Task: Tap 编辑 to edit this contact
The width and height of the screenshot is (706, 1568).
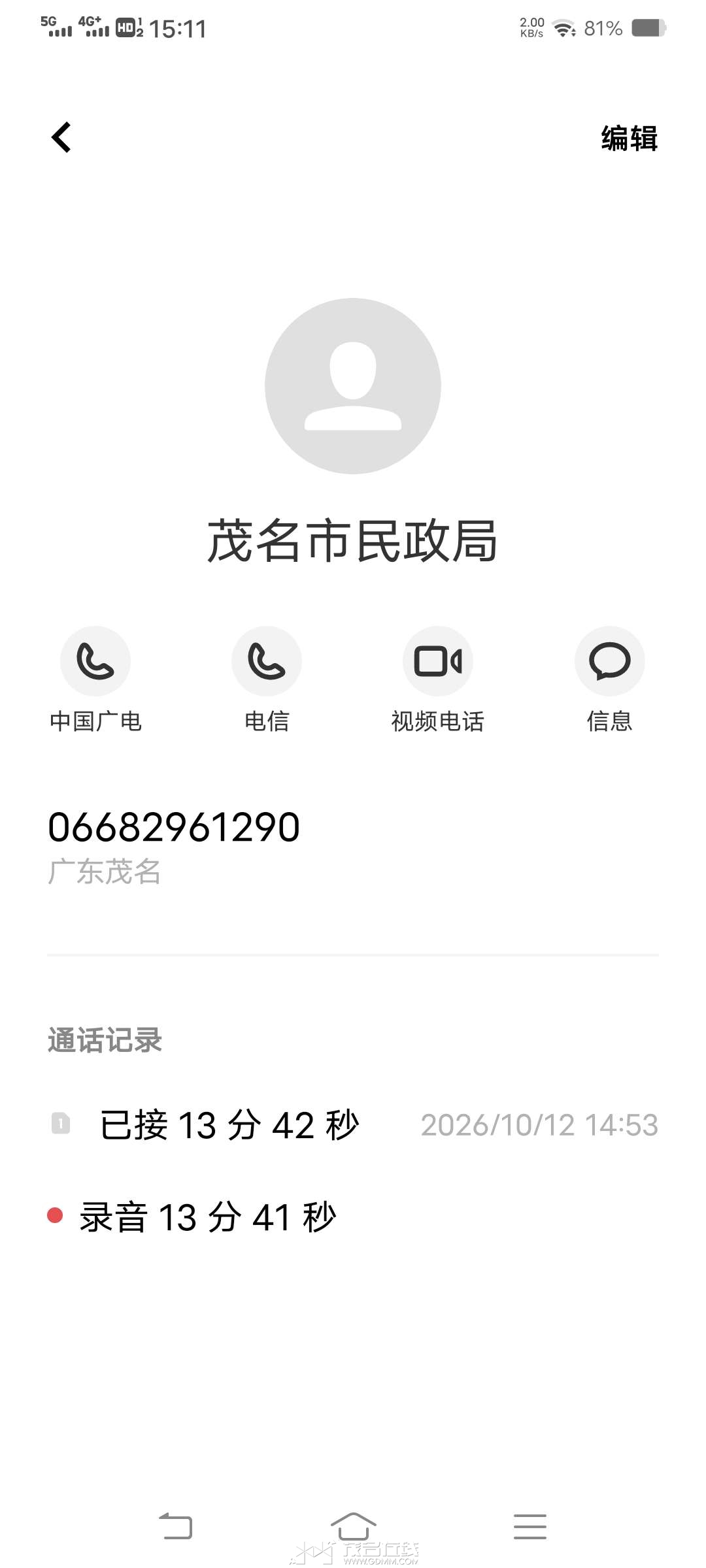Action: tap(630, 139)
